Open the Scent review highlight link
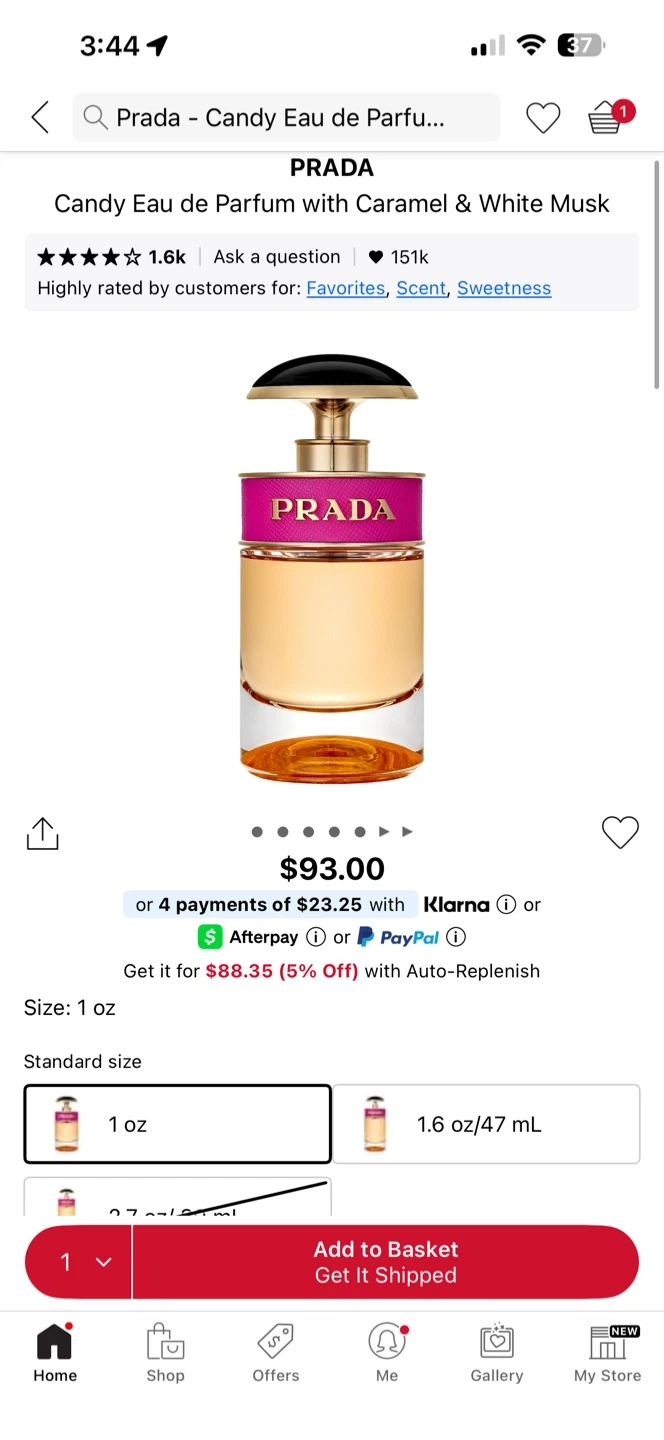 (421, 288)
